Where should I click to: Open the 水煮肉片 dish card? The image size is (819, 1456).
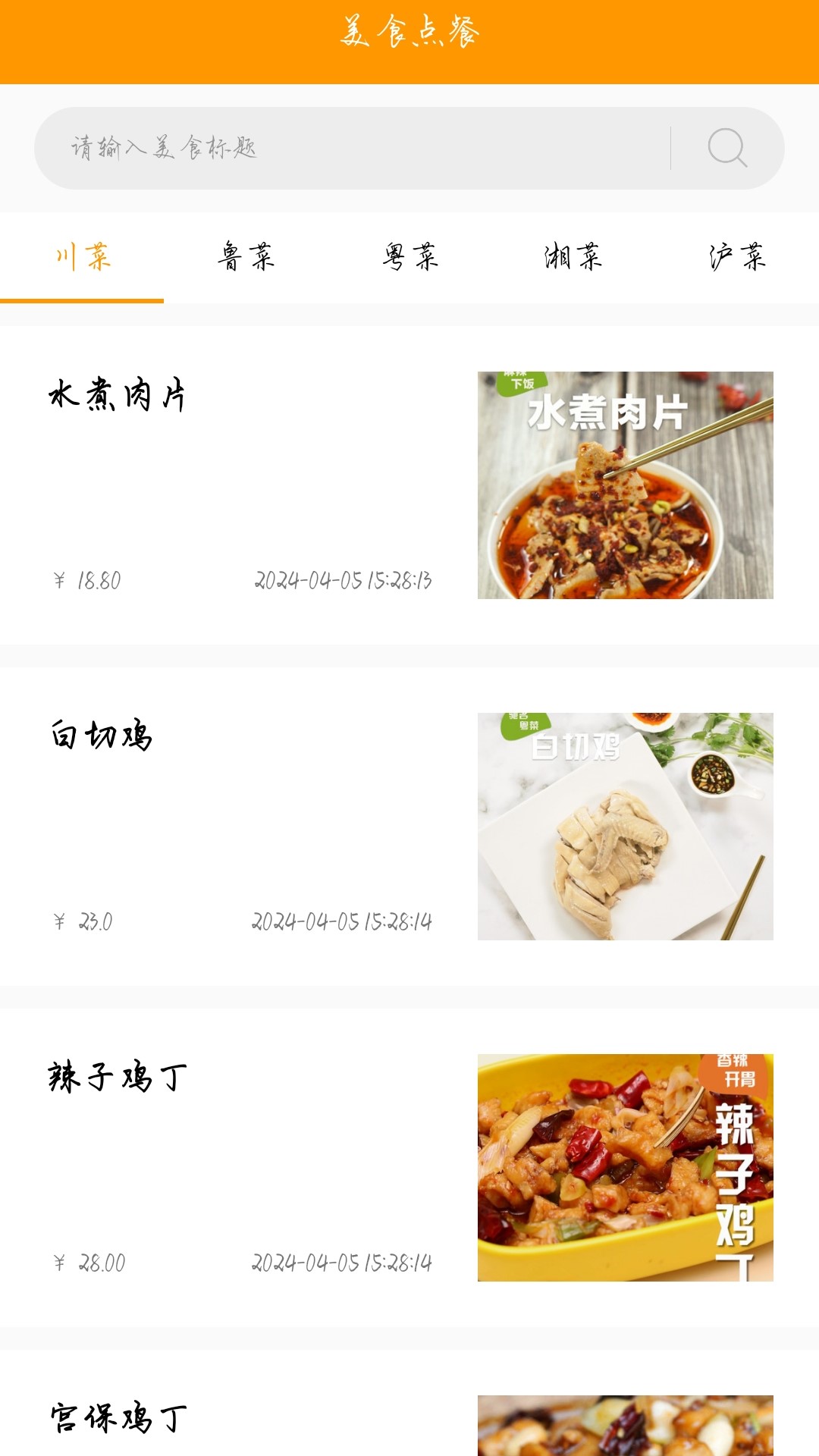[409, 485]
